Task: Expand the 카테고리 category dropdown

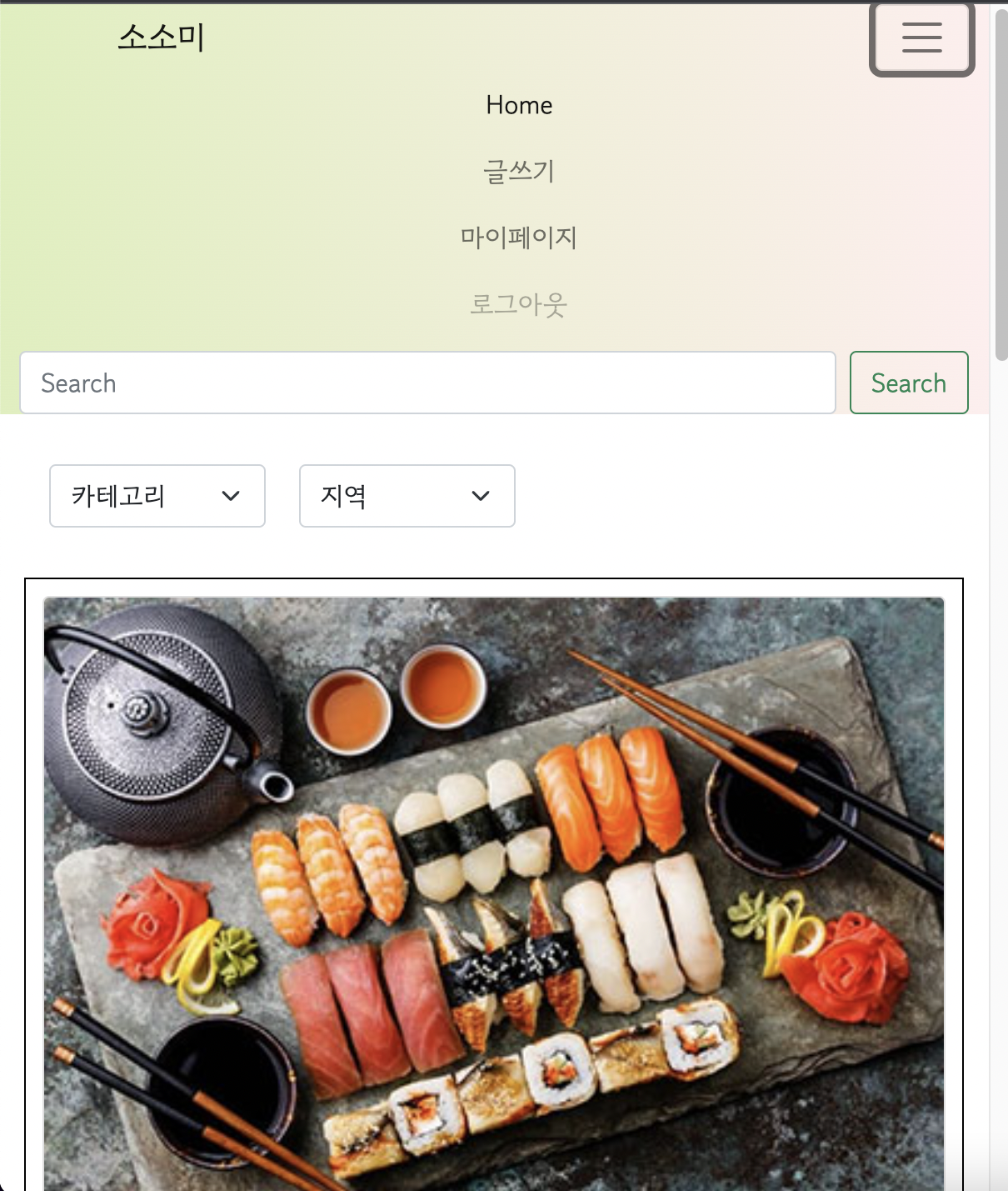Action: (x=157, y=496)
